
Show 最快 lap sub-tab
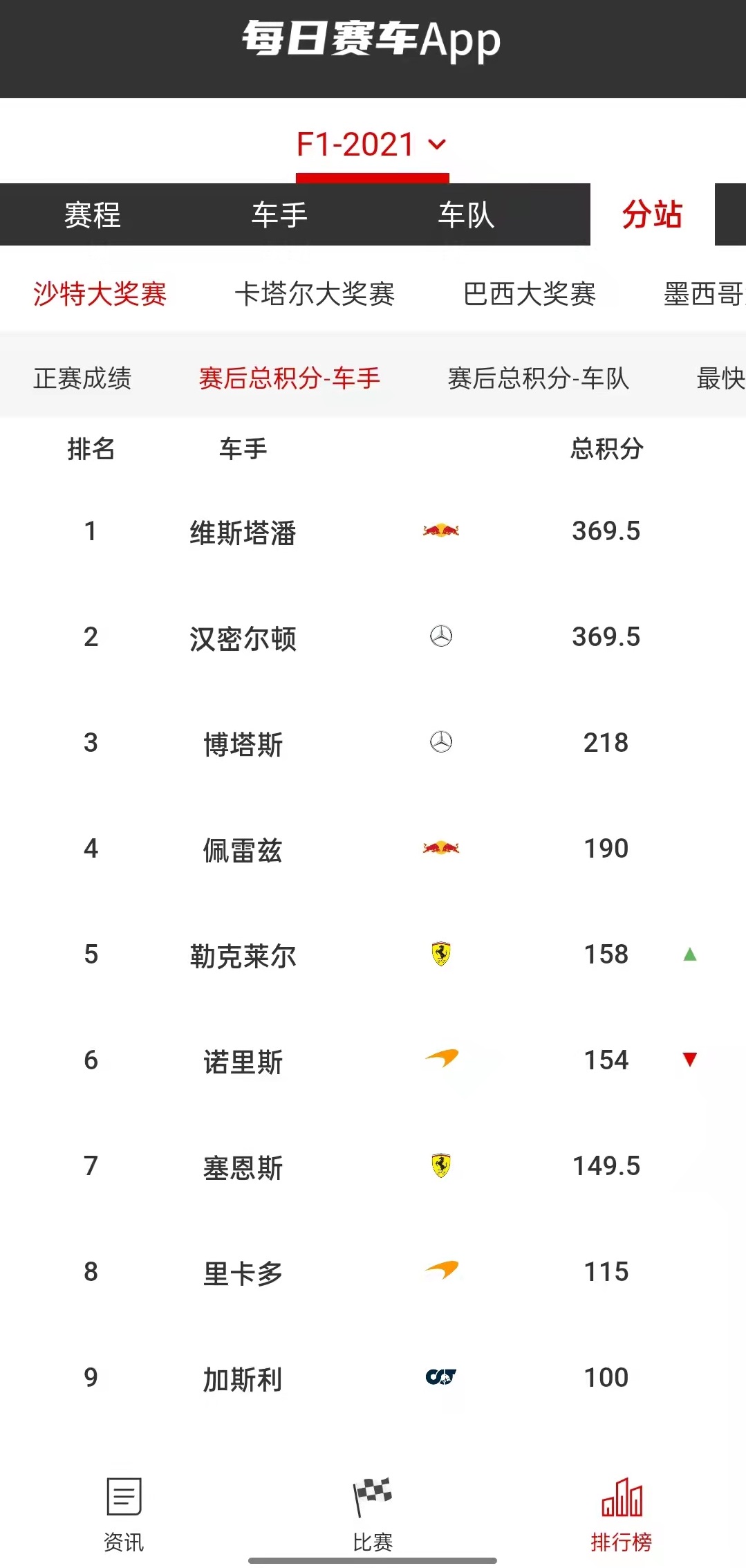(x=720, y=378)
